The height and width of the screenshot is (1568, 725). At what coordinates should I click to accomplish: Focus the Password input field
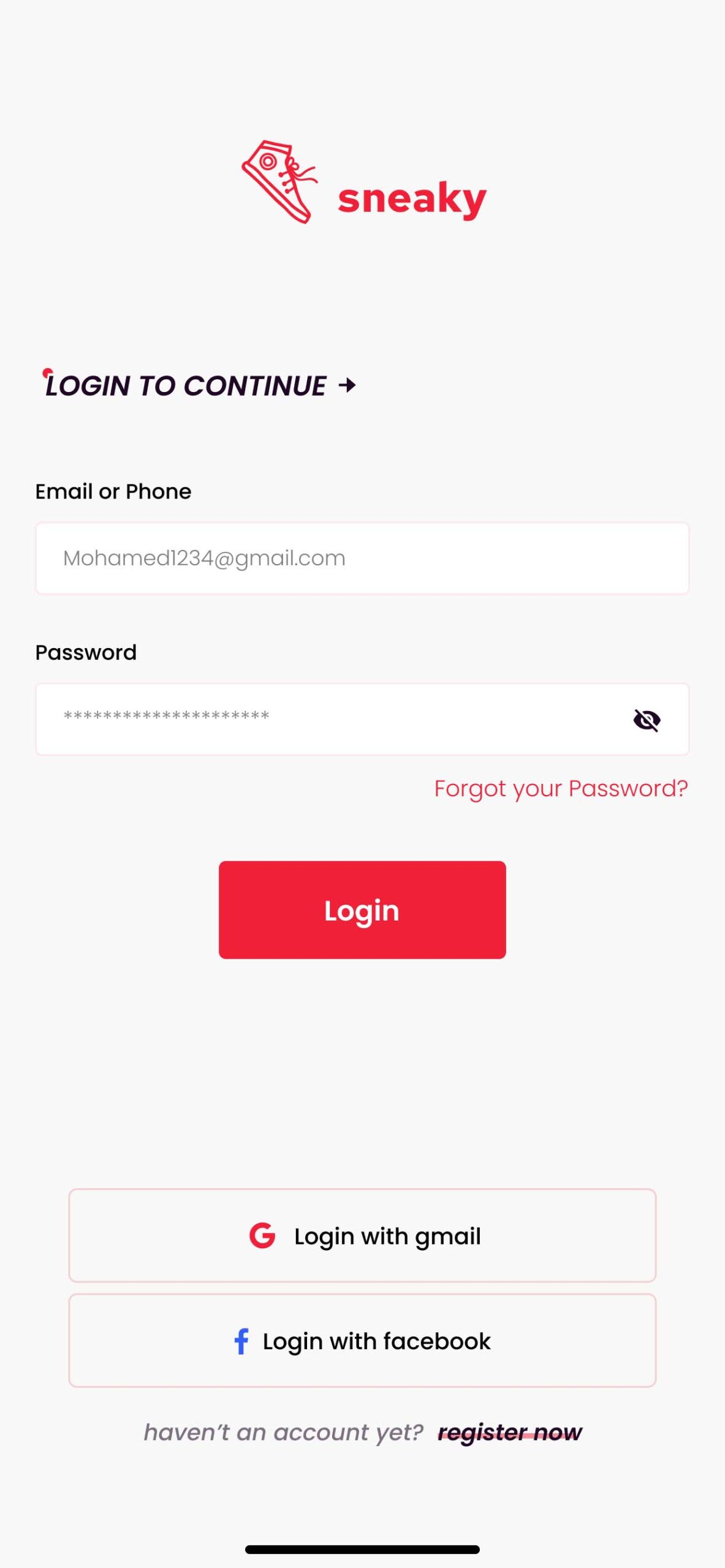coord(362,719)
